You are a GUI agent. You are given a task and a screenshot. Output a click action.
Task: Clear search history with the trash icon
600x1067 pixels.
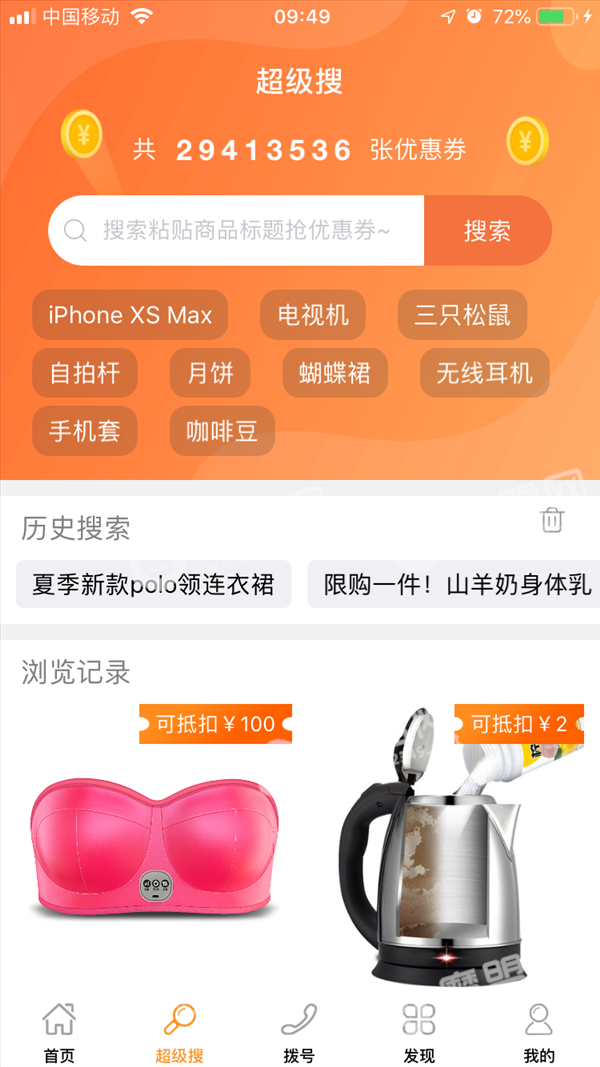pyautogui.click(x=552, y=520)
